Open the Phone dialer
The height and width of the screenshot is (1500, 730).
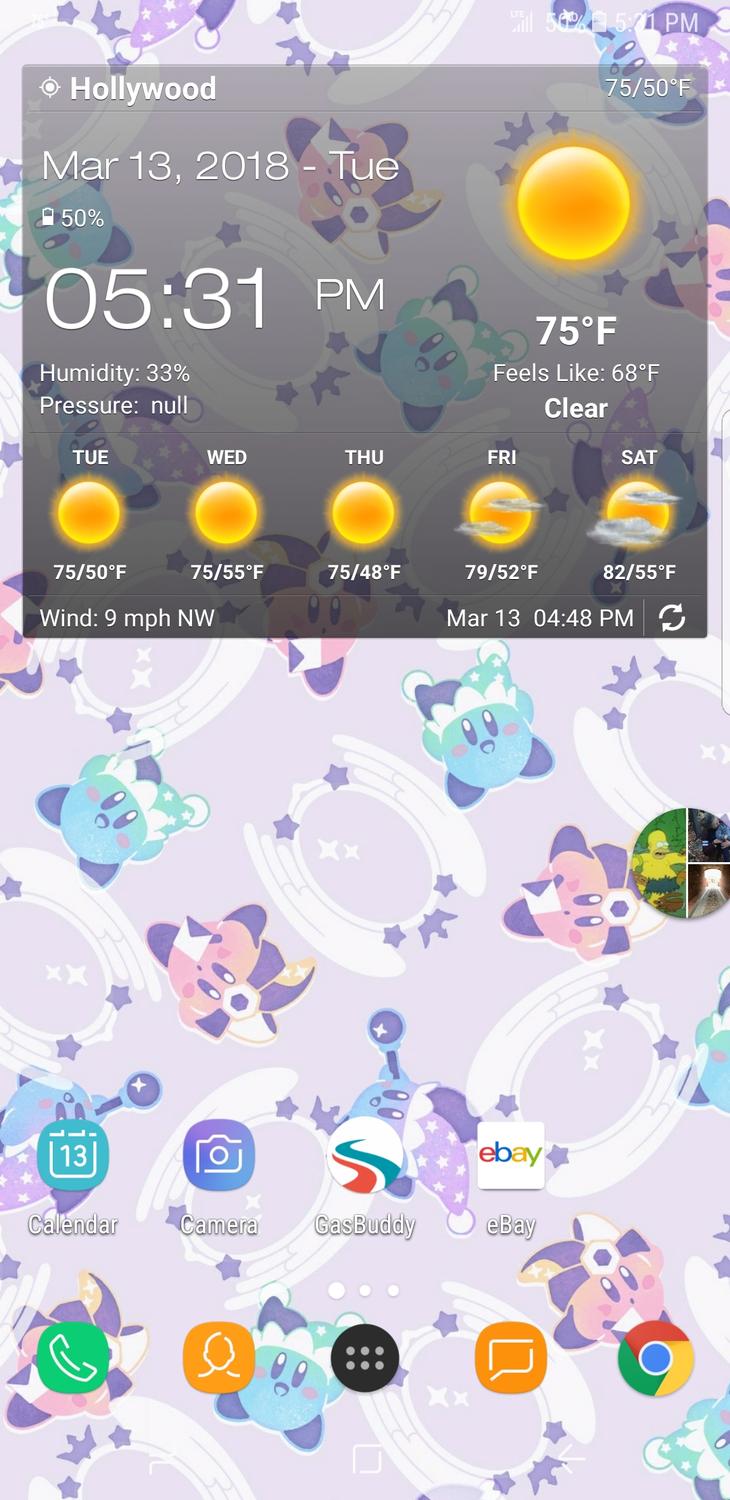click(72, 1358)
